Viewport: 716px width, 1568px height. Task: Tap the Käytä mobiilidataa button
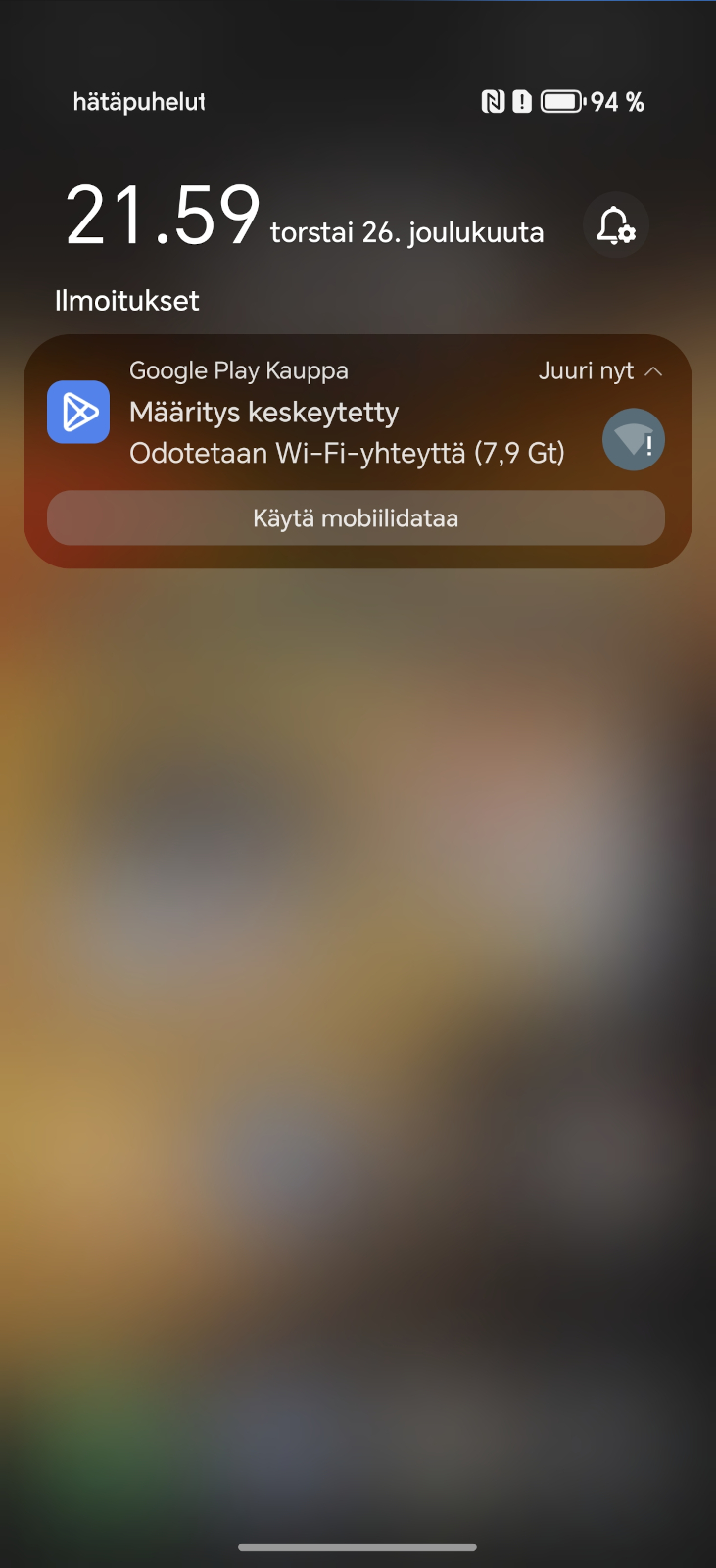[x=356, y=517]
